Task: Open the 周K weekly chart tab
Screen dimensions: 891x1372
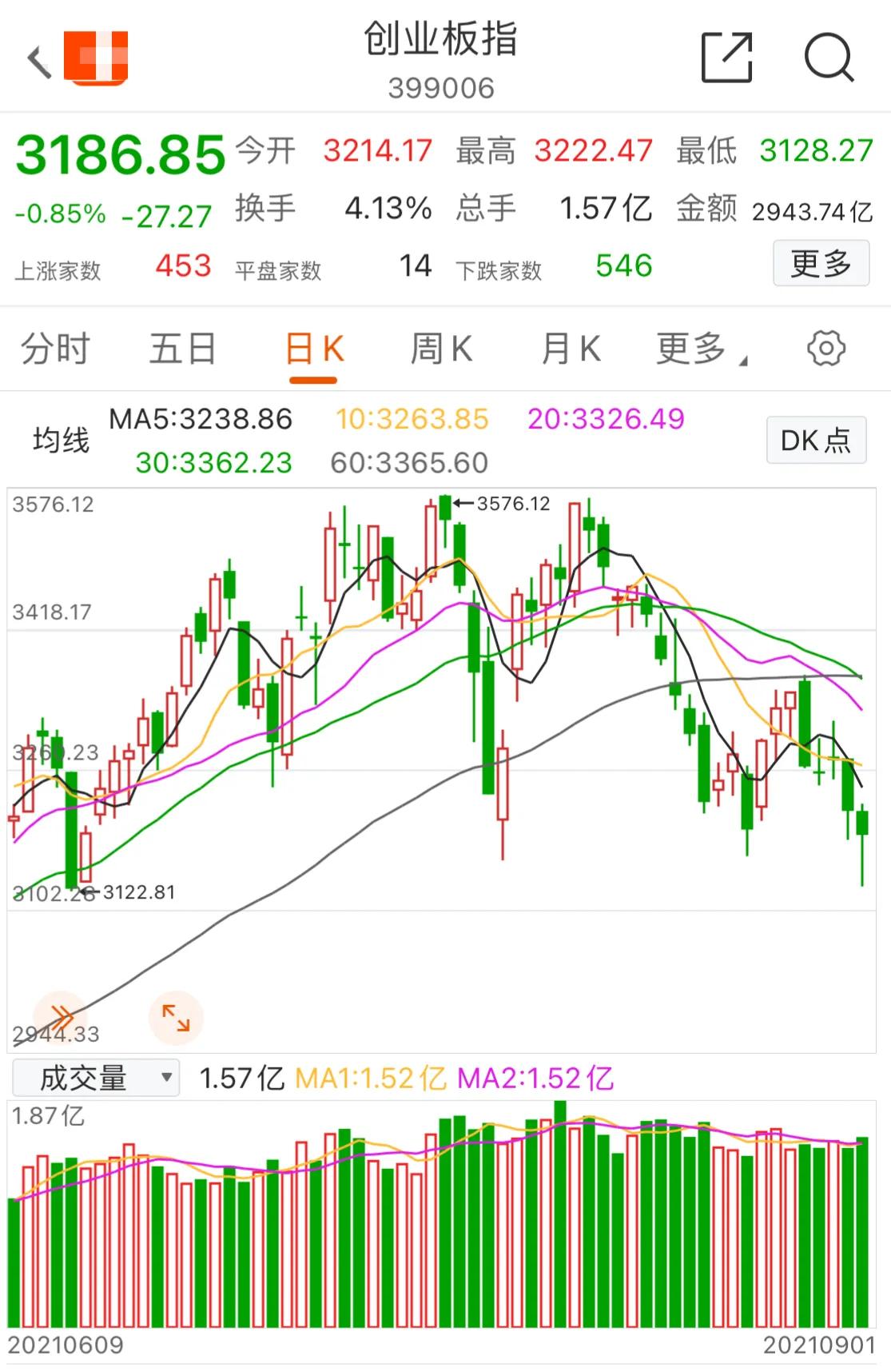Action: (x=441, y=349)
